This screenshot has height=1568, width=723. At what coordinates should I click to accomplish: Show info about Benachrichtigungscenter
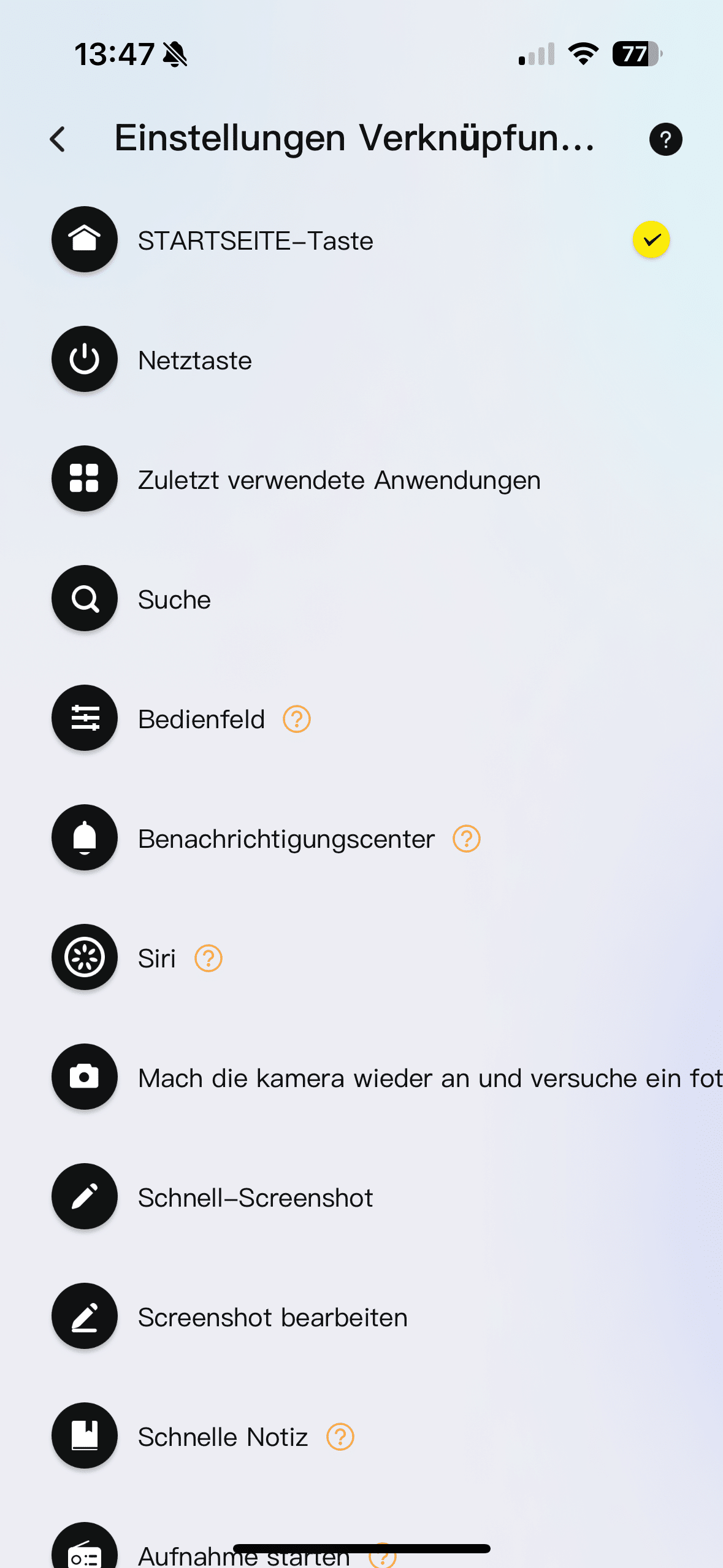click(x=467, y=839)
